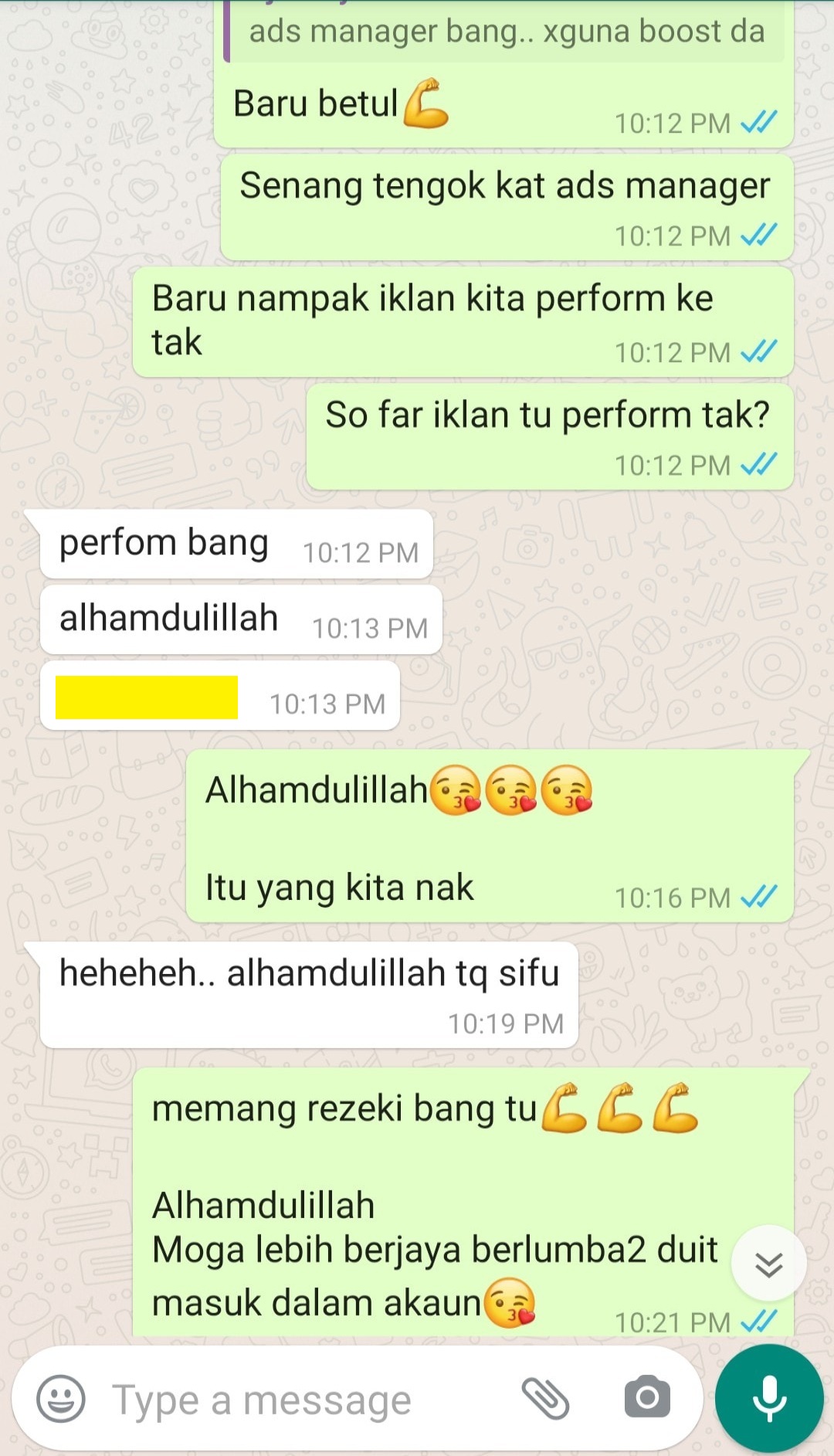Open the camera from message bar

point(647,1397)
